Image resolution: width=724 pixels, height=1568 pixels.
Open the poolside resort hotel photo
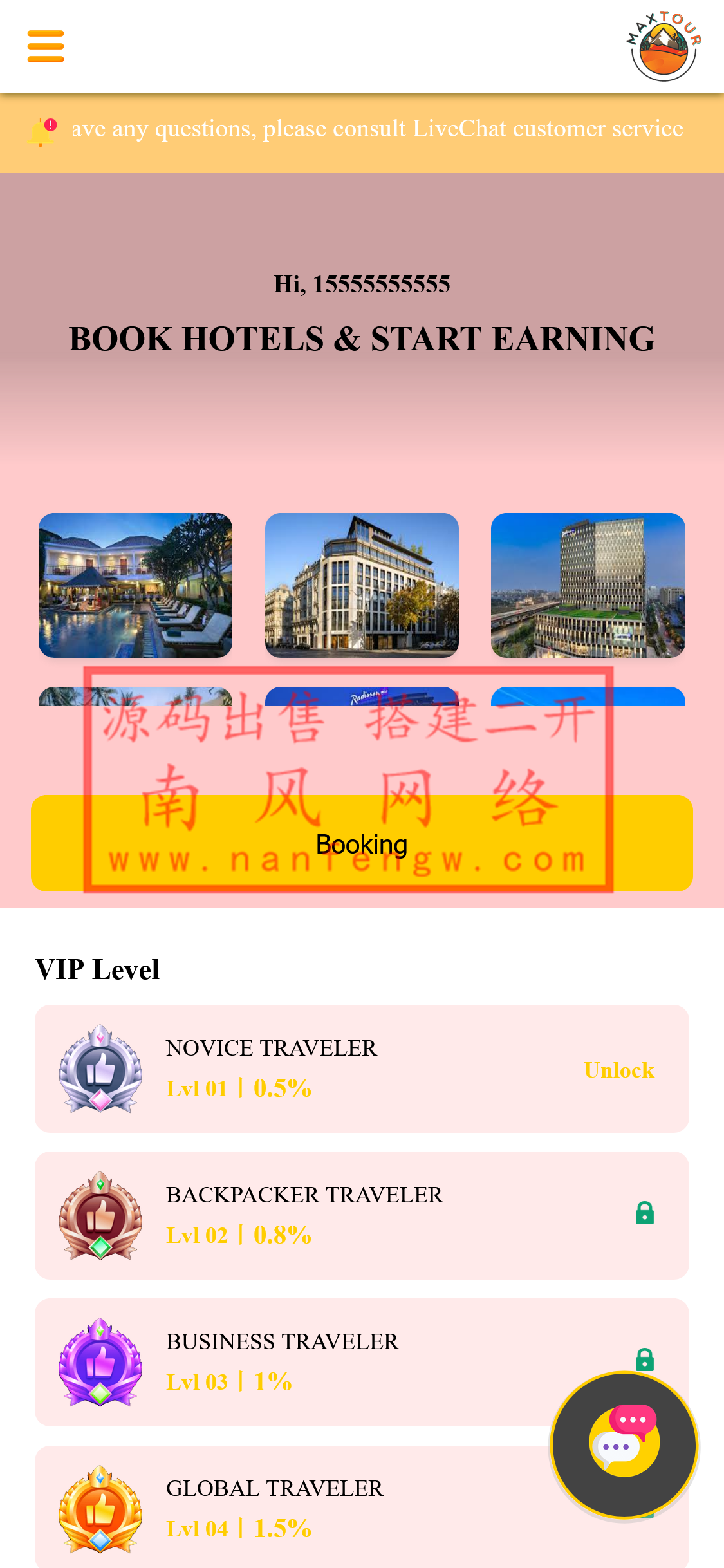(135, 585)
